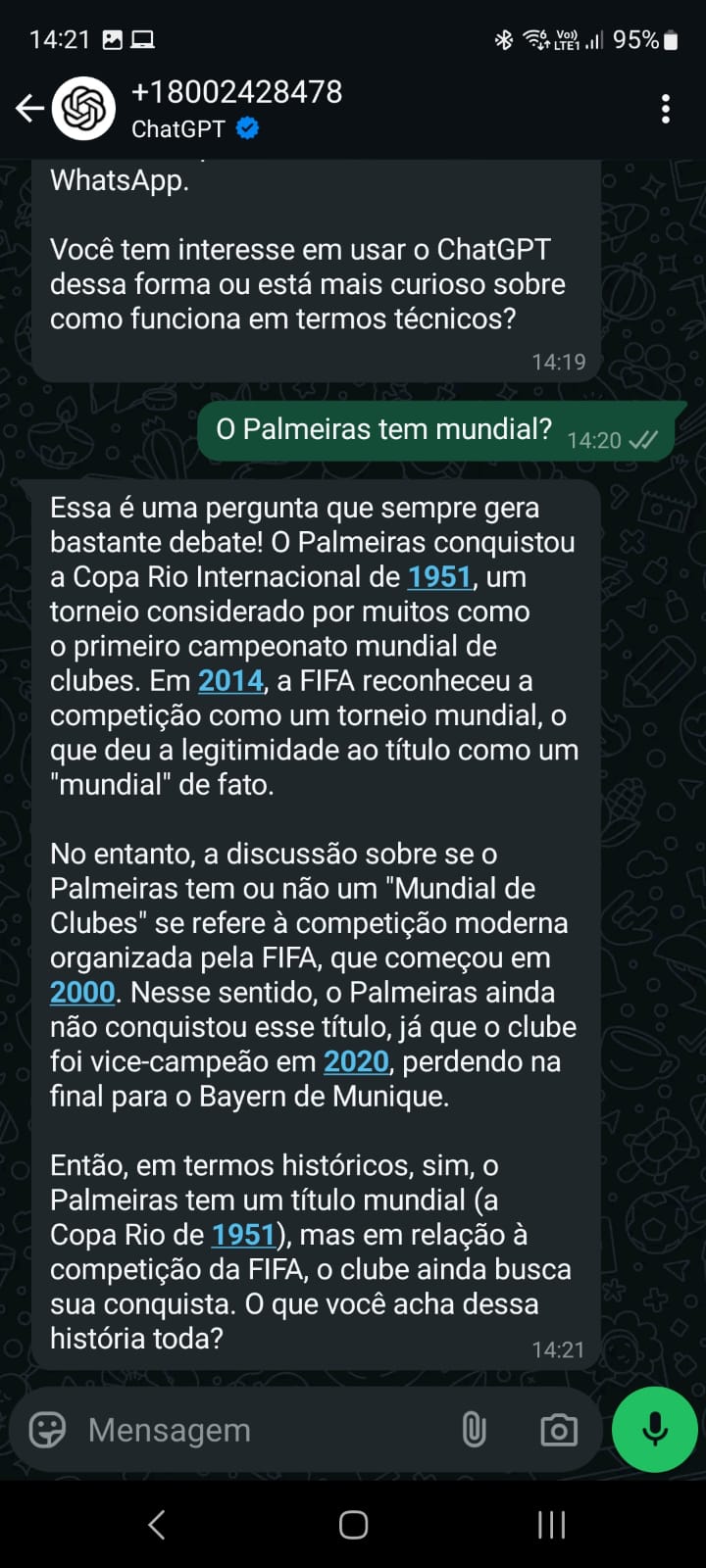Go back to the chat list

(29, 108)
